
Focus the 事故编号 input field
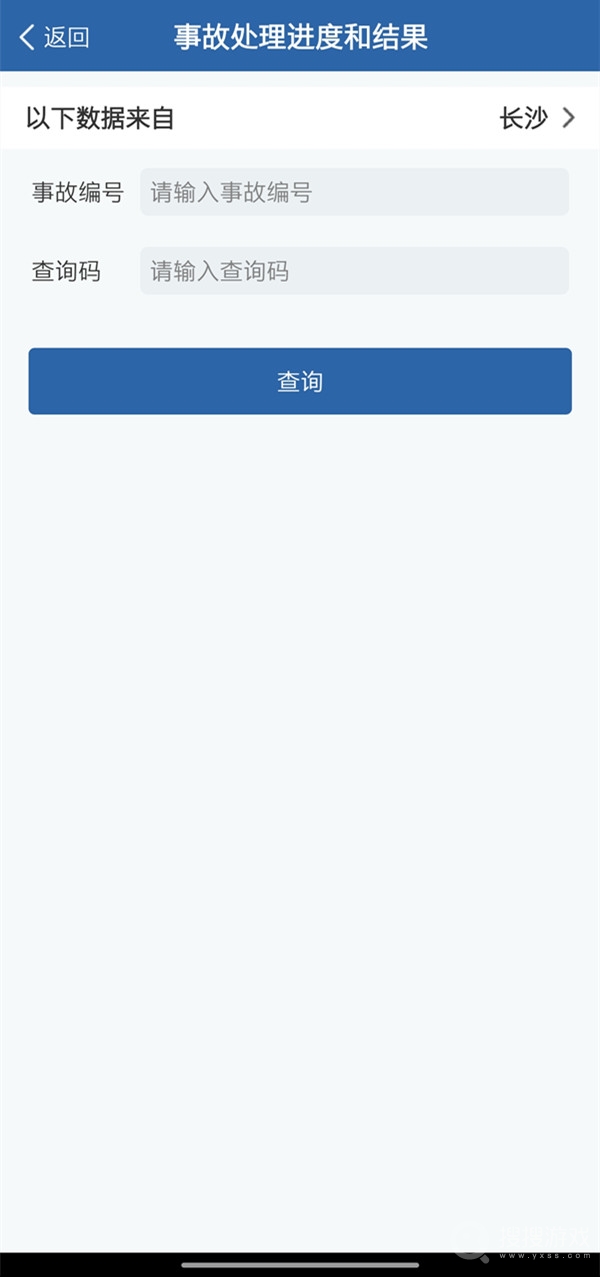click(354, 192)
